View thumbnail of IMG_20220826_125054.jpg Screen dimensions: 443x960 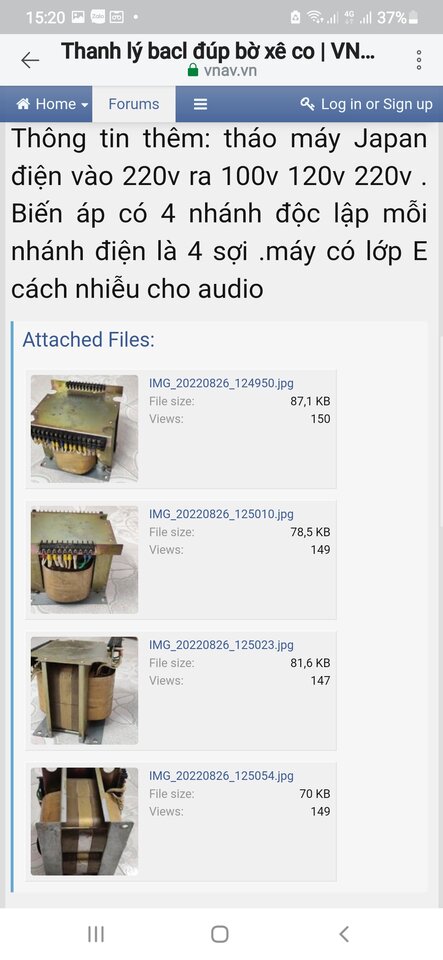84,822
